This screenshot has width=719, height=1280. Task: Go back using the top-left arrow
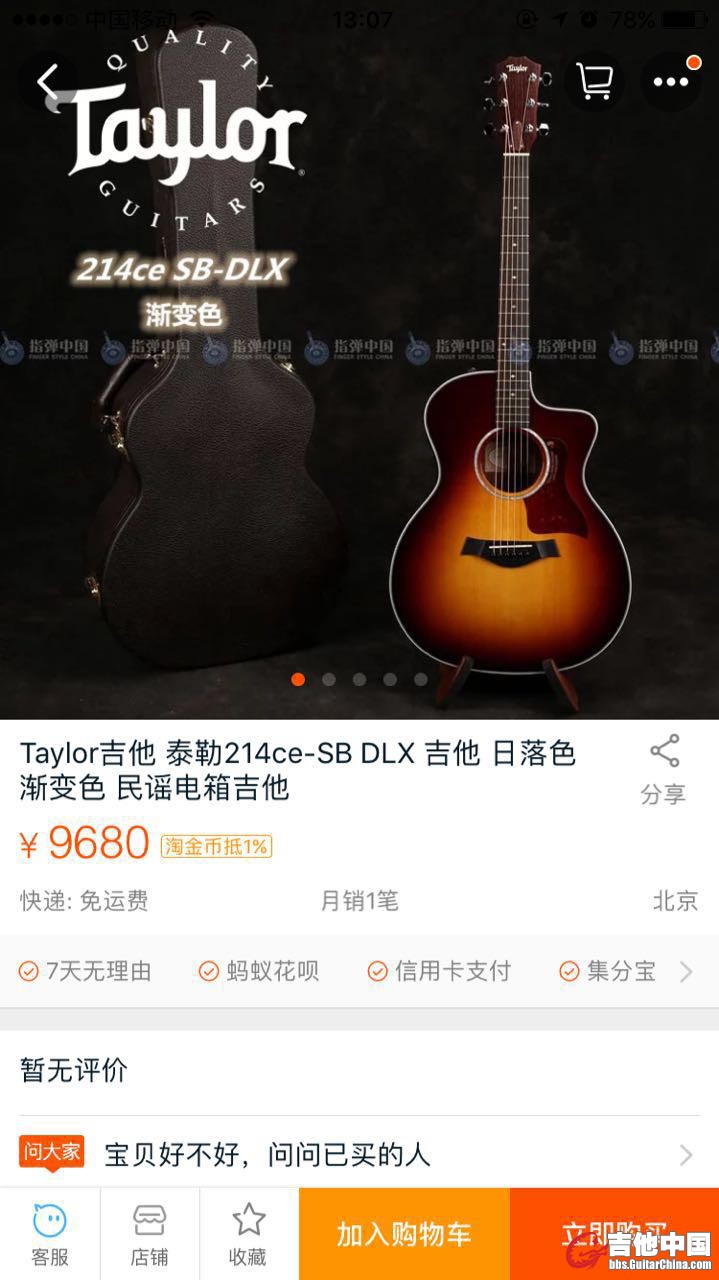tap(47, 82)
